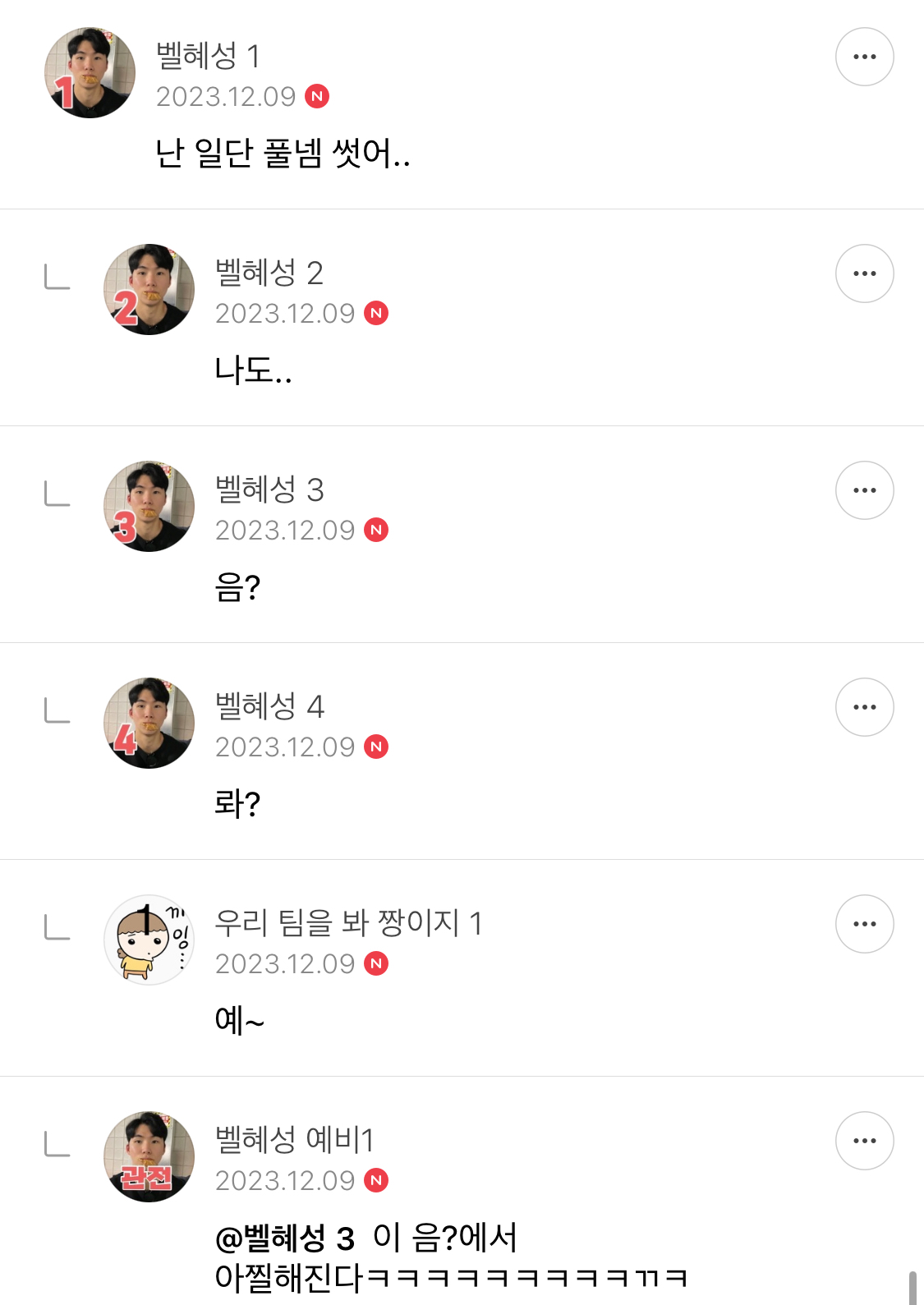Open the more options menu for 벨혜성 1's comment
Image resolution: width=924 pixels, height=1305 pixels.
(862, 56)
